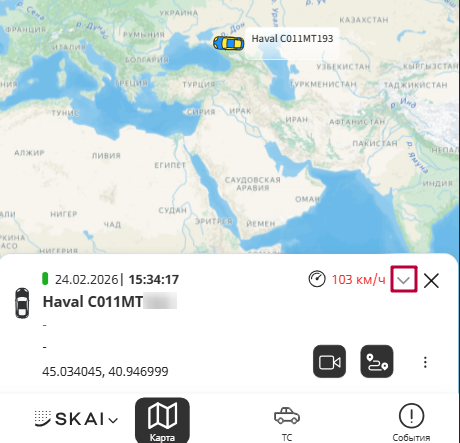460x443 pixels.
Task: Switch to the ТС vehicles tab
Action: [287, 423]
